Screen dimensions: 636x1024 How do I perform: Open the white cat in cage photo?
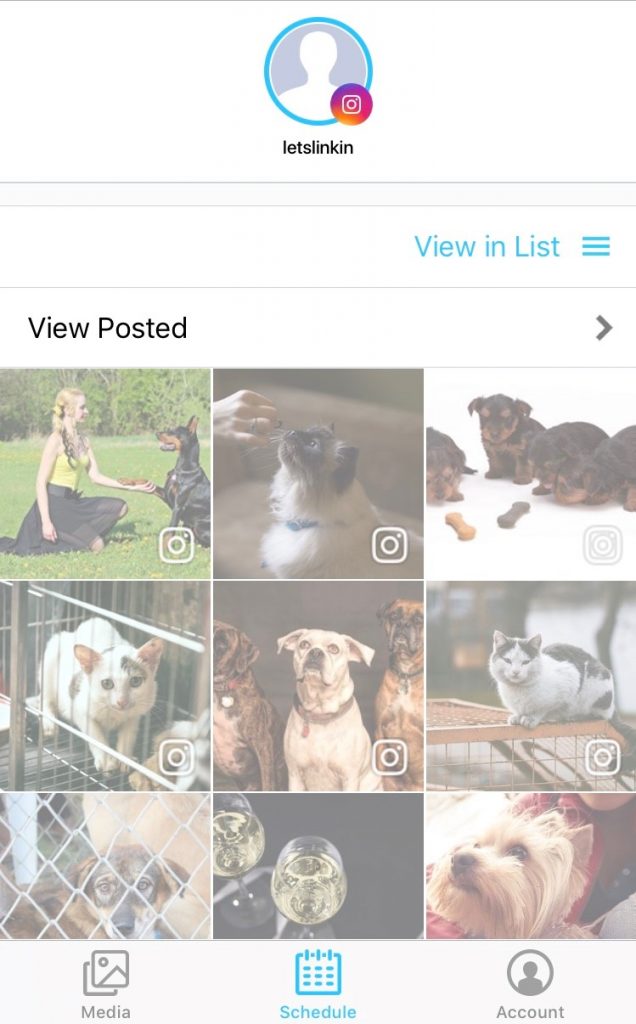pos(105,686)
